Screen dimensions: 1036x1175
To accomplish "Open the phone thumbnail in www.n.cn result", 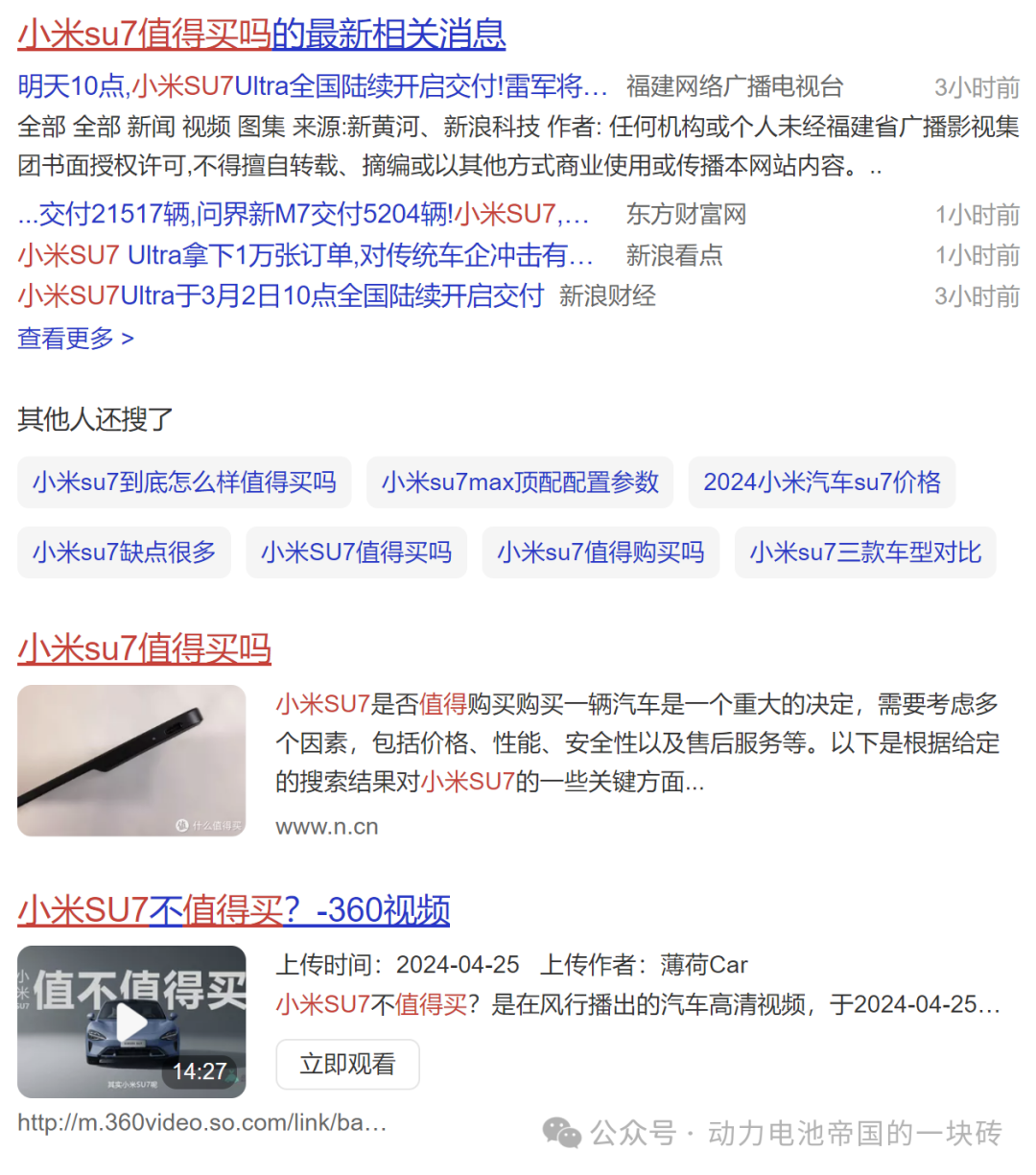I will click(x=131, y=761).
